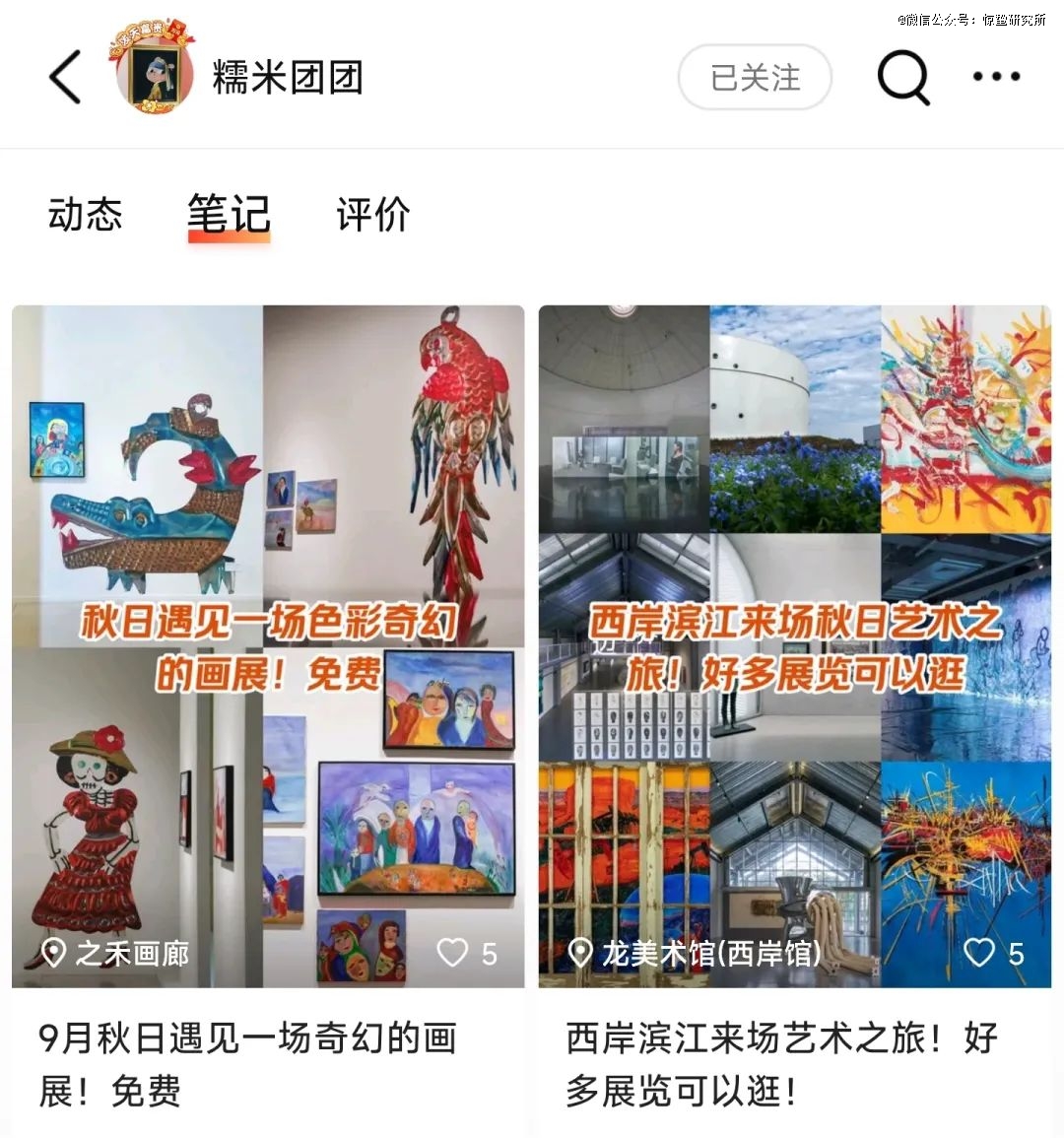This screenshot has width=1064, height=1138.
Task: Switch to the 评价 tab
Action: [x=373, y=214]
